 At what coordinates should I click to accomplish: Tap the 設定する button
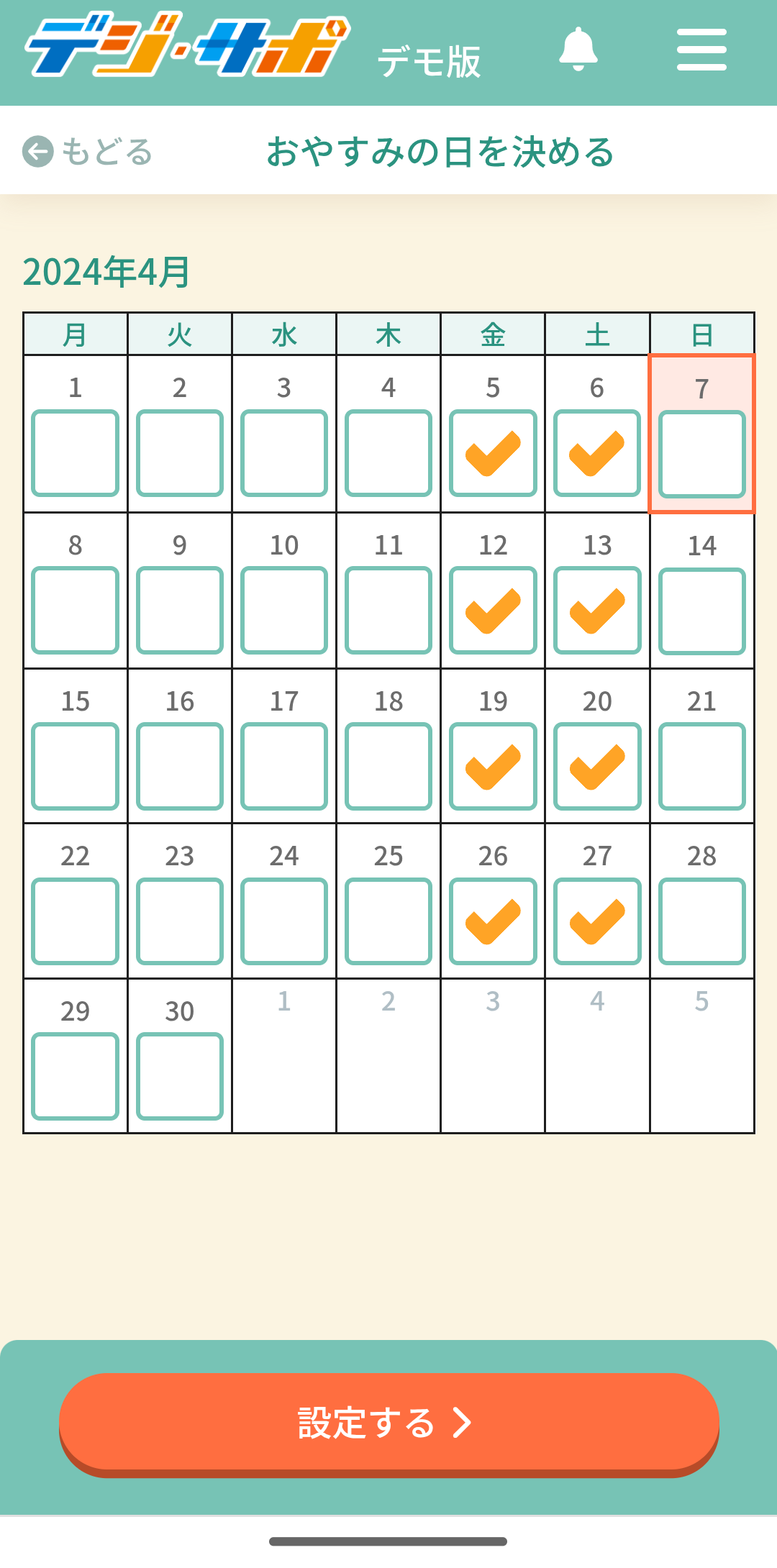[389, 1423]
